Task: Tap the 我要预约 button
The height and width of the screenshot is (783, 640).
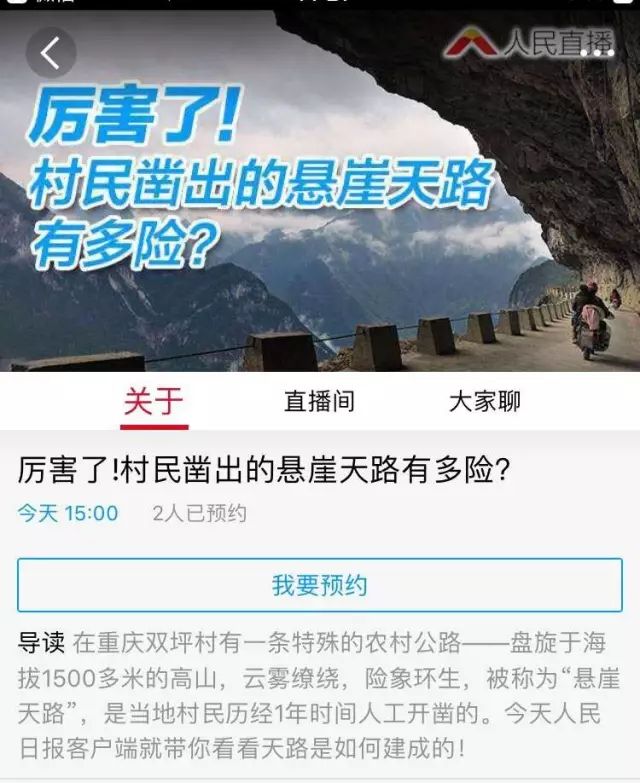Action: [x=320, y=585]
